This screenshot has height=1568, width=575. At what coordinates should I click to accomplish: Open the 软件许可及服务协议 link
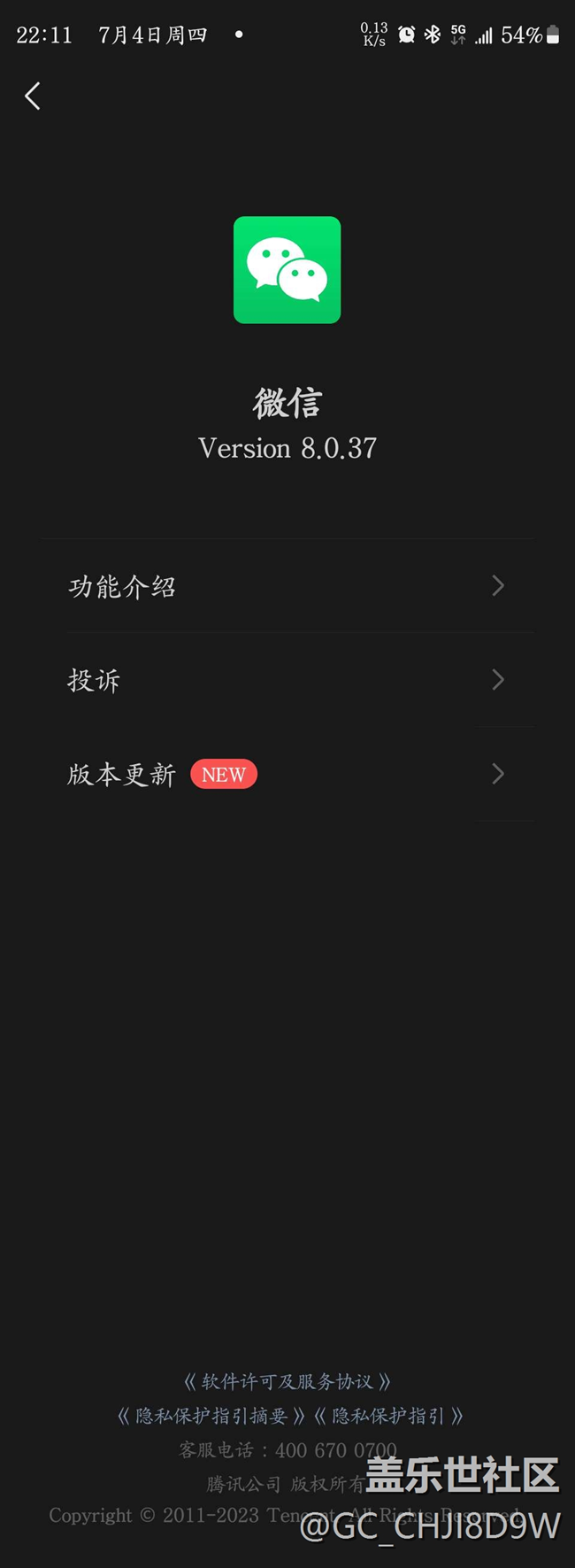tap(287, 1381)
